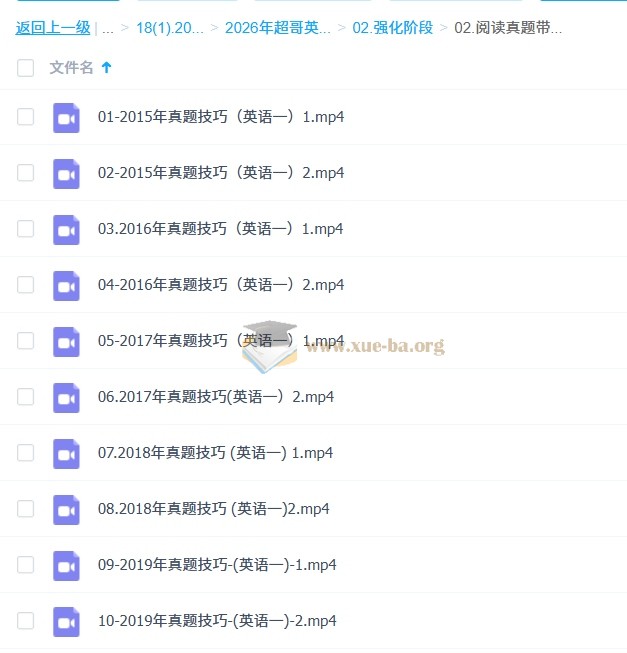This screenshot has width=627, height=653.
Task: Tick the select-all checkbox beside 文件名
Action: click(25, 68)
